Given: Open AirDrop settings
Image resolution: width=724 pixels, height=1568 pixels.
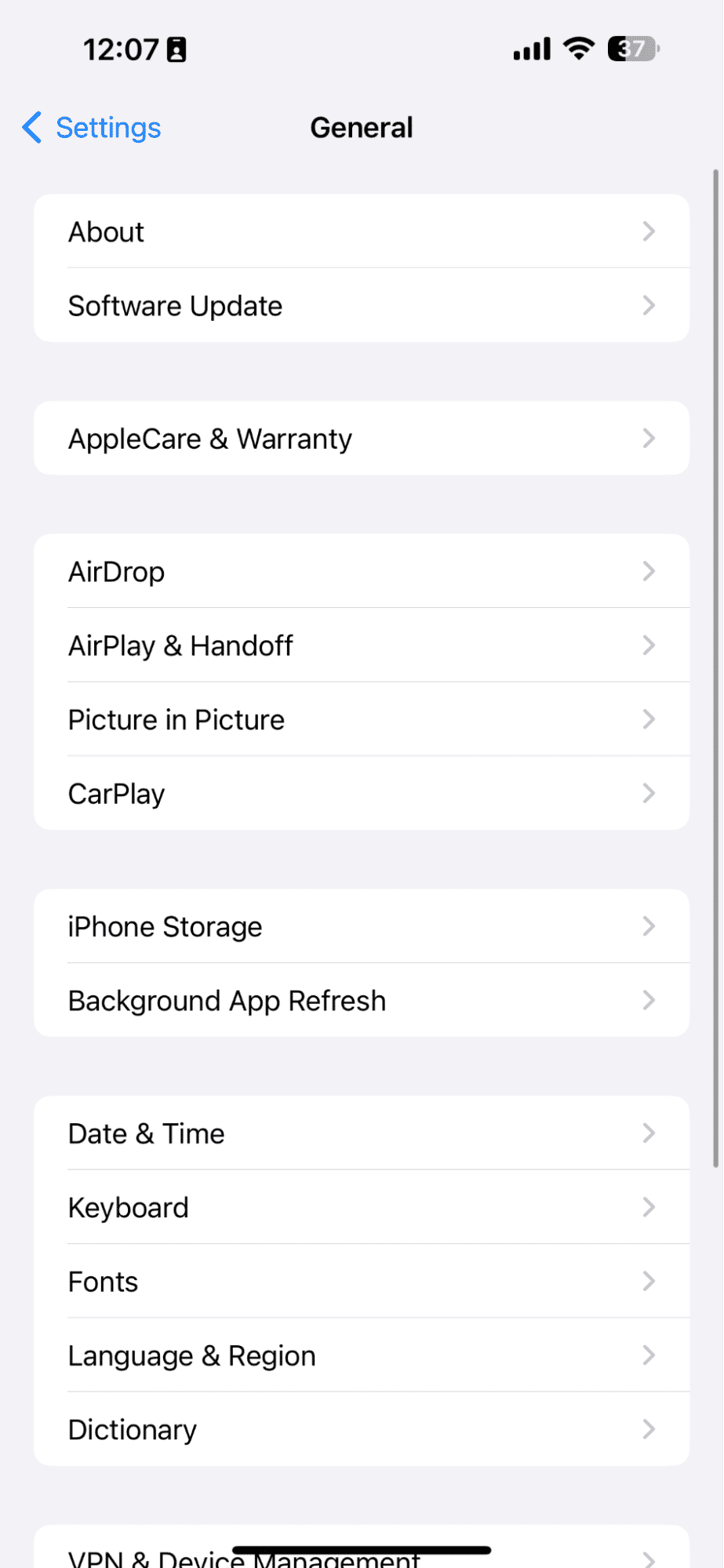Looking at the screenshot, I should click(x=361, y=571).
